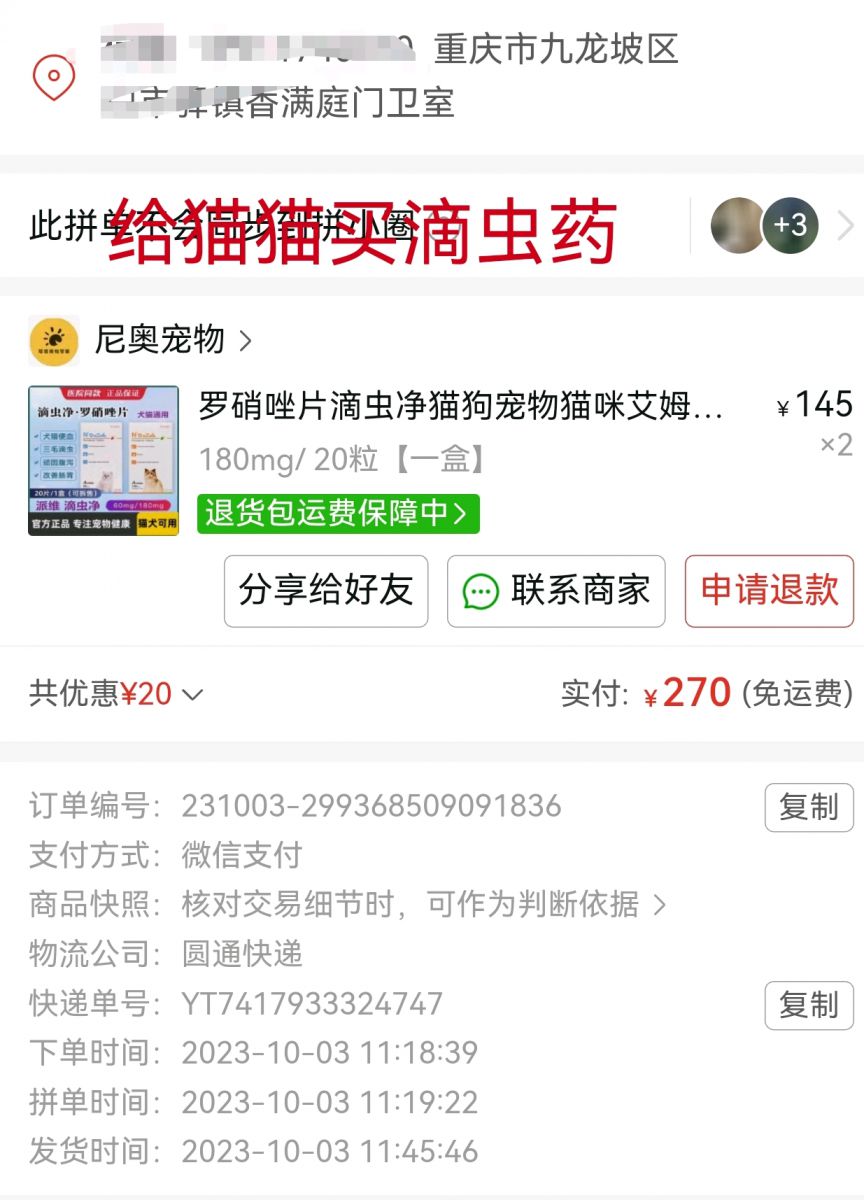Image resolution: width=864 pixels, height=1200 pixels.
Task: Open the 尼奥宠物 shop page
Action: click(160, 340)
